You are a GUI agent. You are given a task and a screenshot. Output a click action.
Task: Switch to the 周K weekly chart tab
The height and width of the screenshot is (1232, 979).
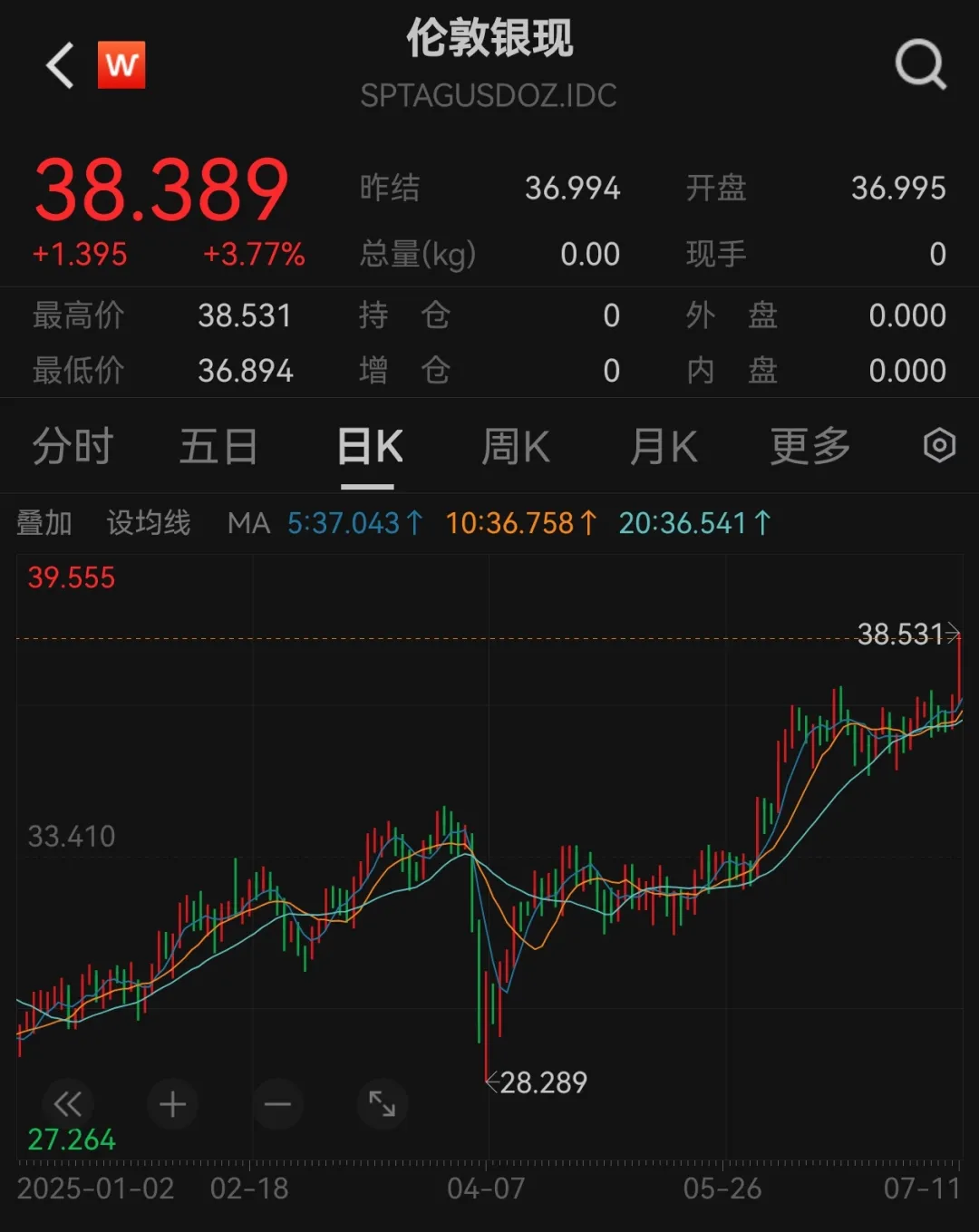coord(514,446)
